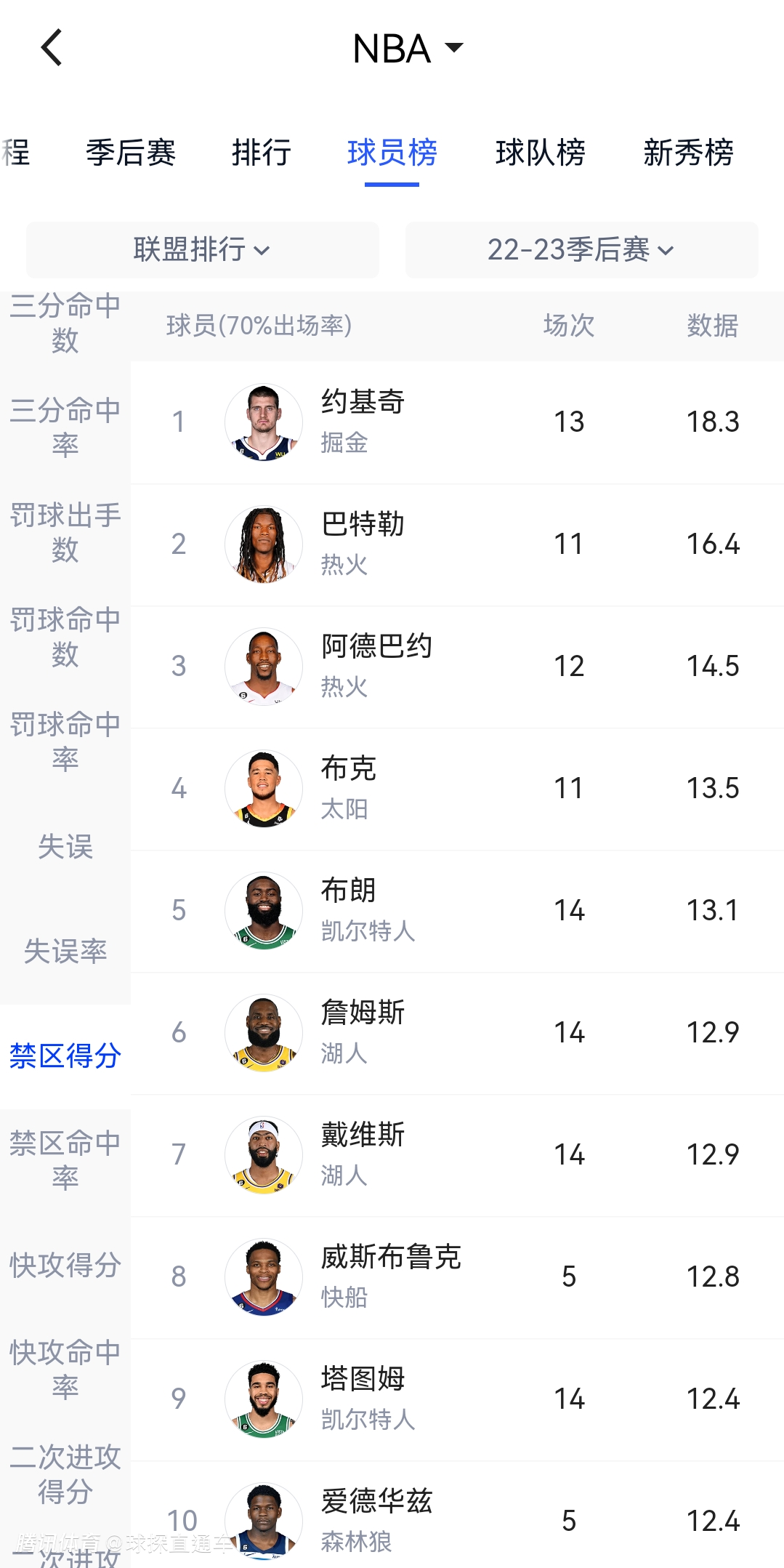This screenshot has height=1568, width=784.
Task: Open player row for 威斯布鲁克
Action: (456, 1277)
